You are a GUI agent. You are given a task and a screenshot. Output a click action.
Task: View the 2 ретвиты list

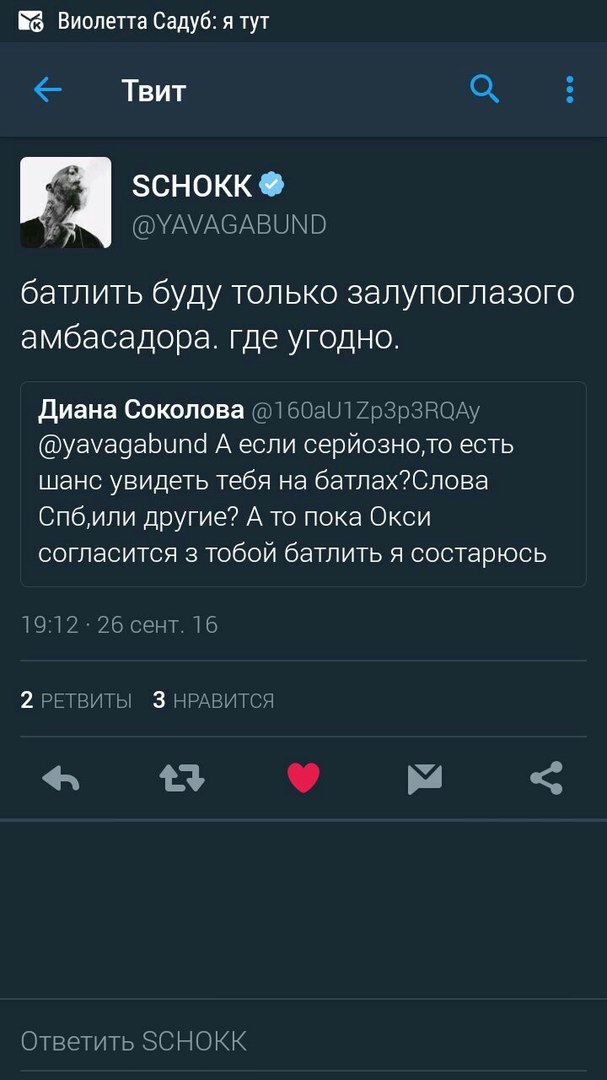tap(76, 701)
